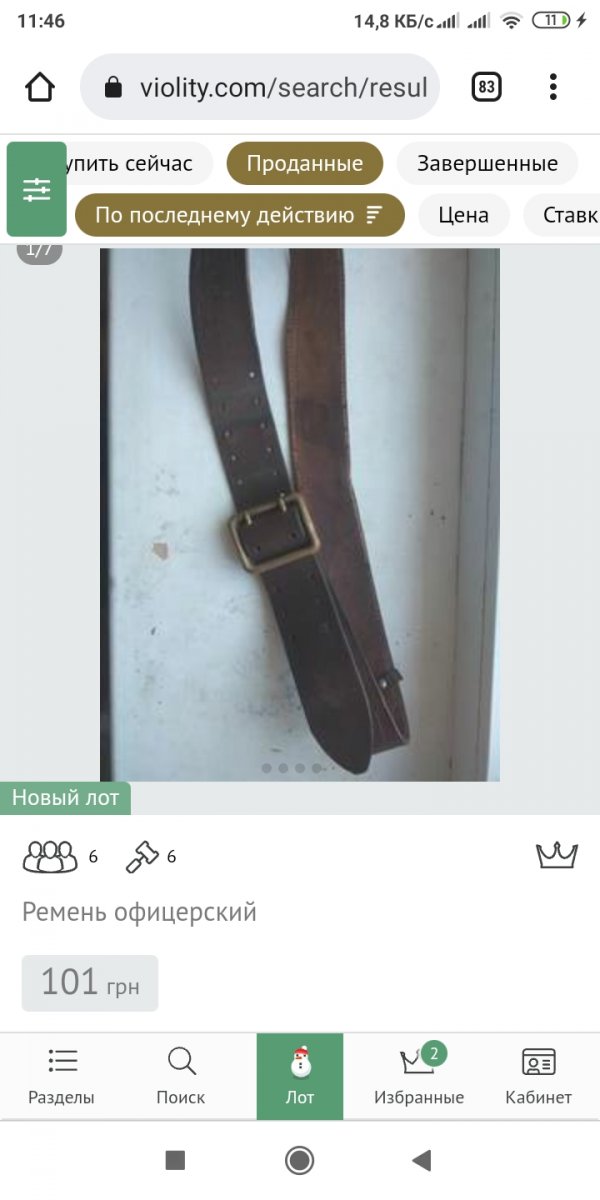Open the Ремень офицерский lot title
Viewport: 600px width, 1200px height.
(x=139, y=912)
